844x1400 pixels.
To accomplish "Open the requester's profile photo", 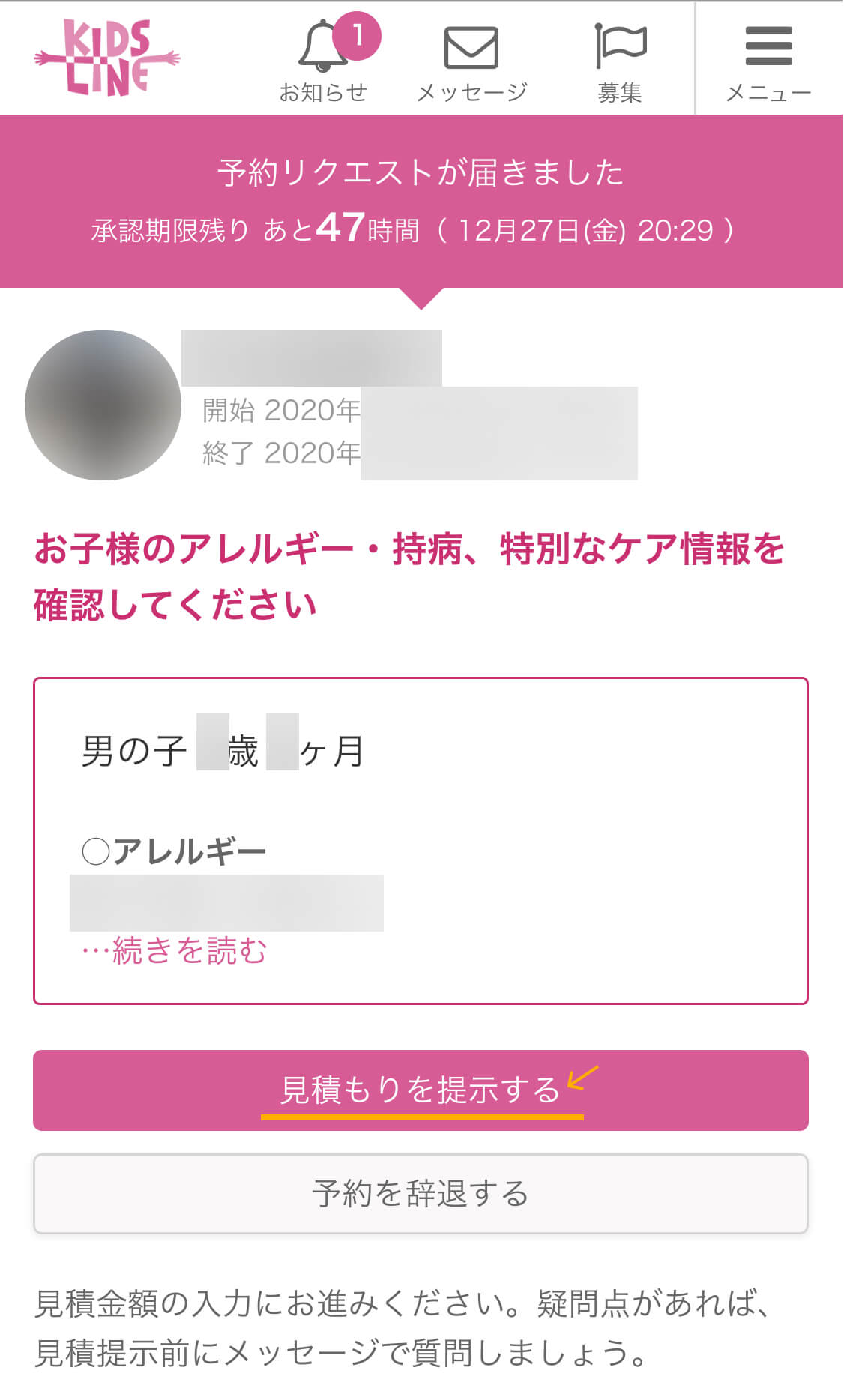I will 103,405.
